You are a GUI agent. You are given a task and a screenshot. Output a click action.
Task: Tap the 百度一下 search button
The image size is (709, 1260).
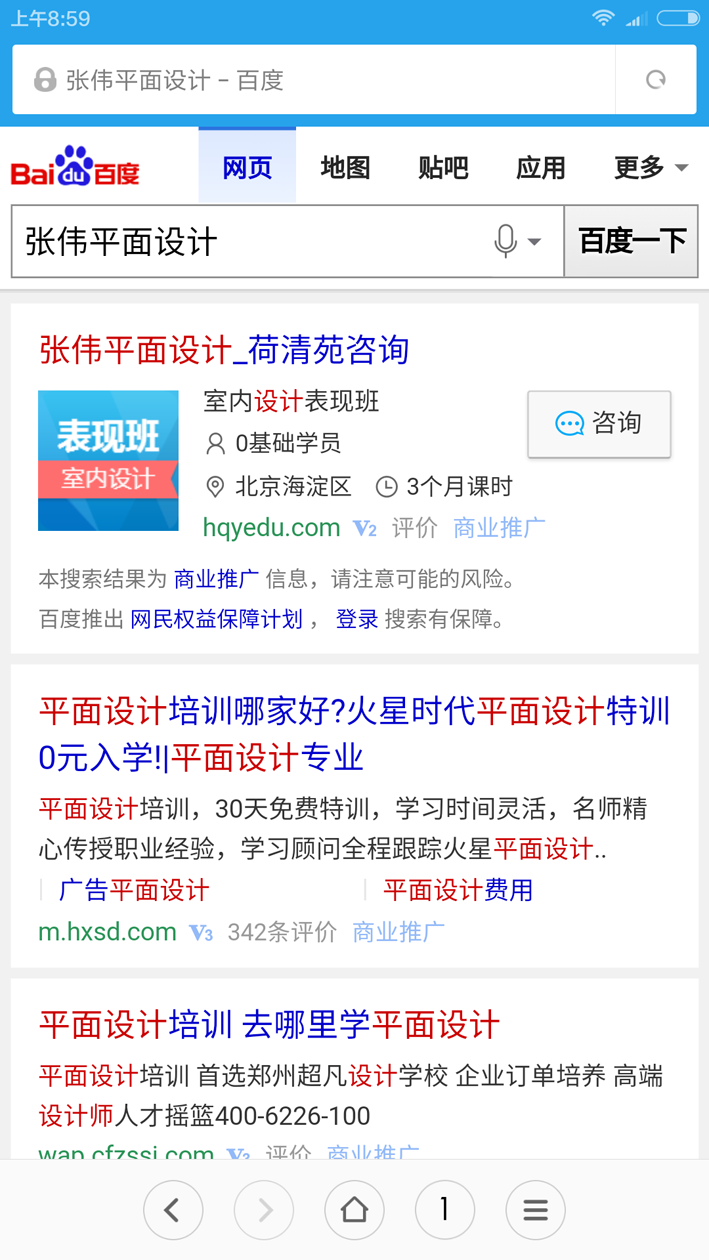(x=631, y=242)
